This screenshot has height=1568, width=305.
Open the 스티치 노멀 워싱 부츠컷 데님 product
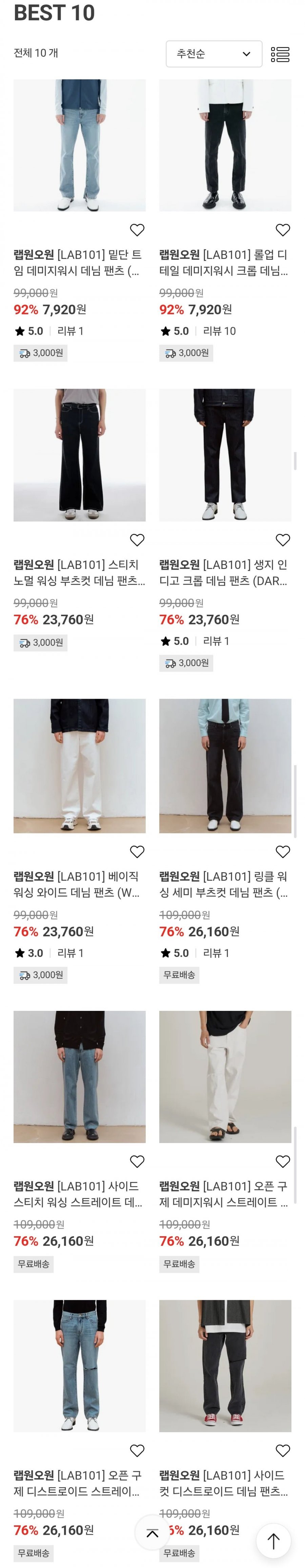pos(79,455)
